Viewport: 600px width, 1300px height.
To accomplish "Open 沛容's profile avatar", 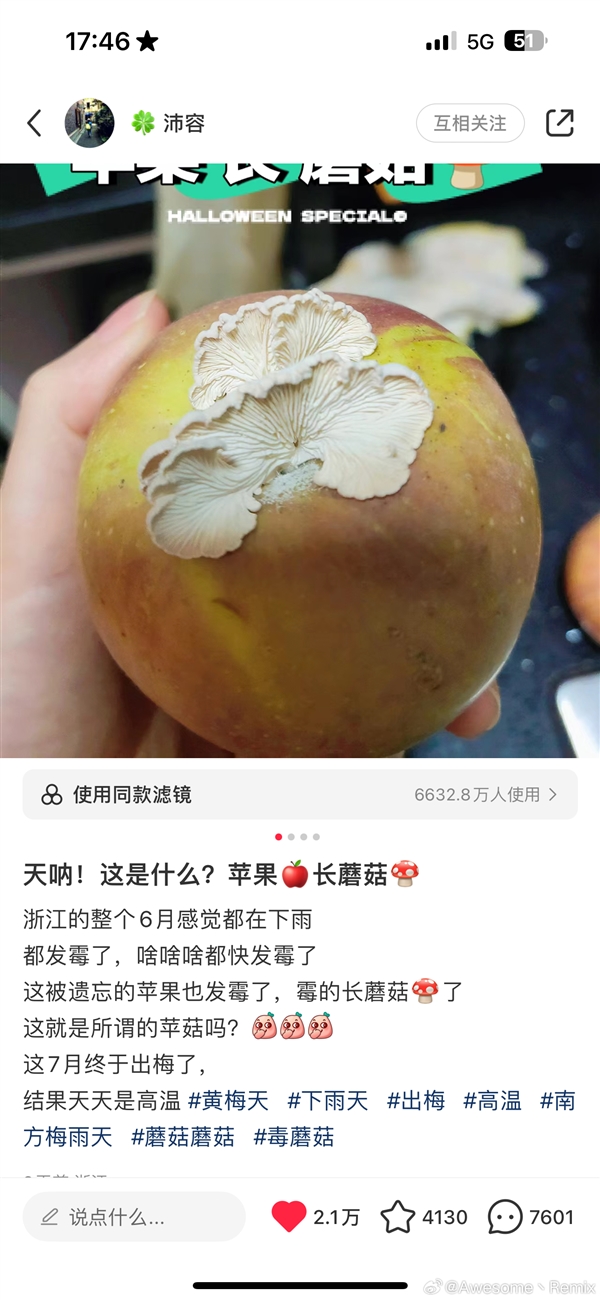I will point(89,123).
